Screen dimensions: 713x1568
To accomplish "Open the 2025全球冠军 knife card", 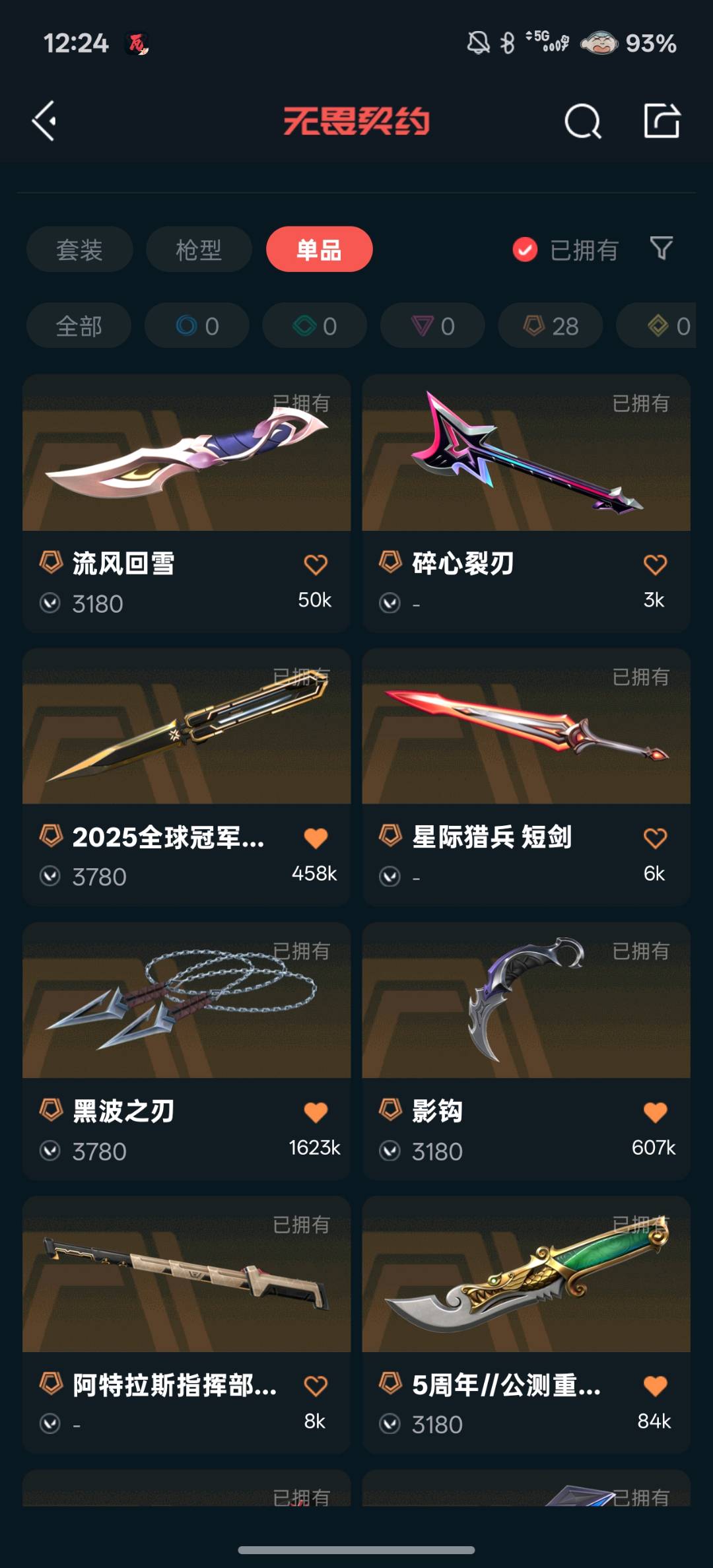I will click(x=187, y=777).
